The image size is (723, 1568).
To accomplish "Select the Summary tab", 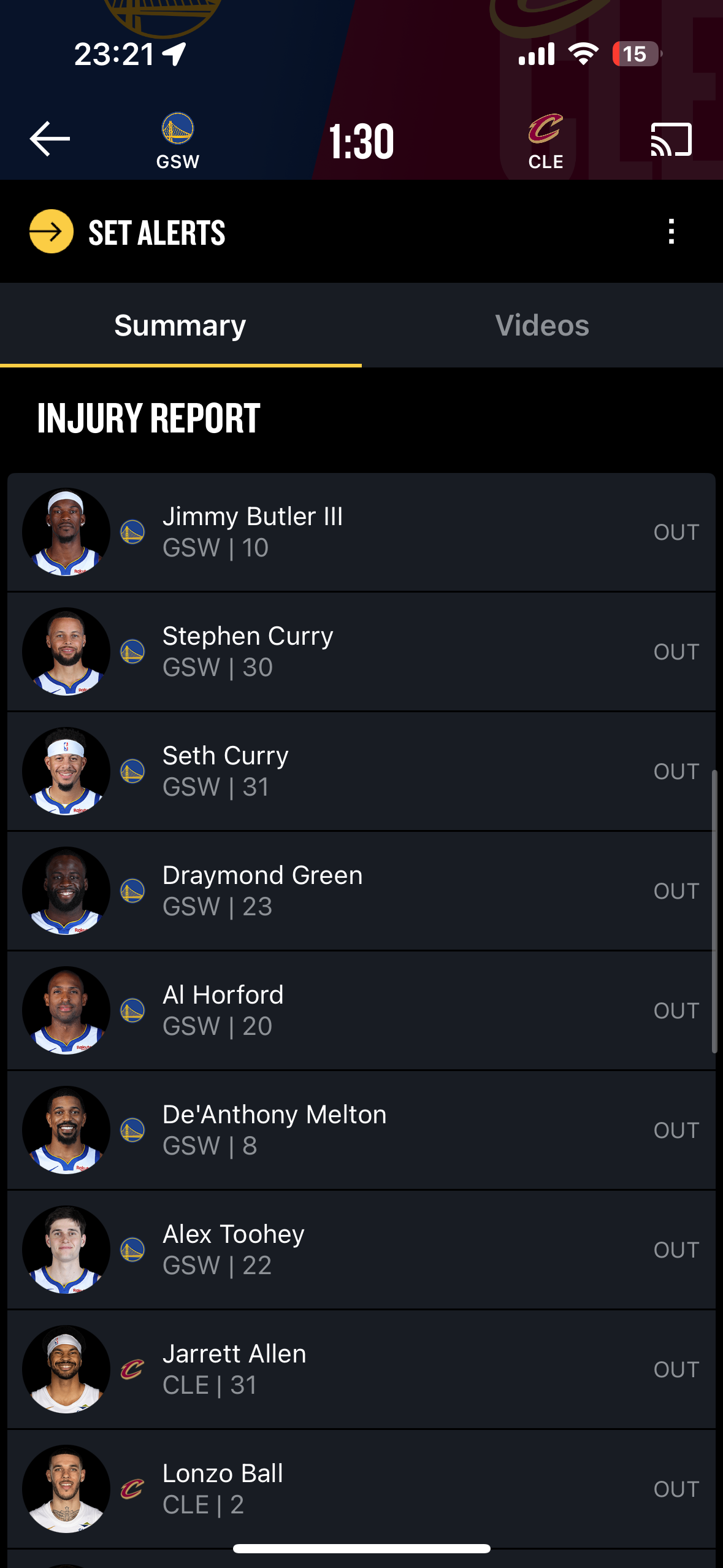I will [180, 325].
